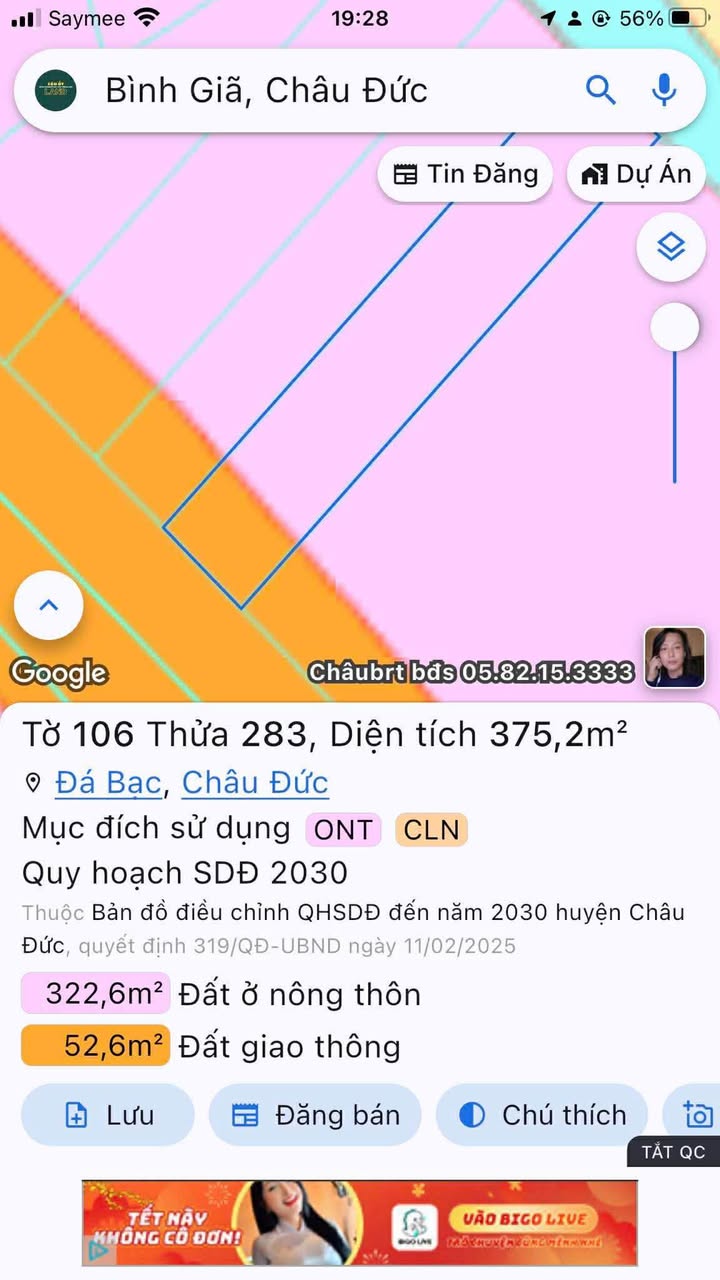720x1280 pixels.
Task: Start voice search with microphone
Action: (664, 90)
